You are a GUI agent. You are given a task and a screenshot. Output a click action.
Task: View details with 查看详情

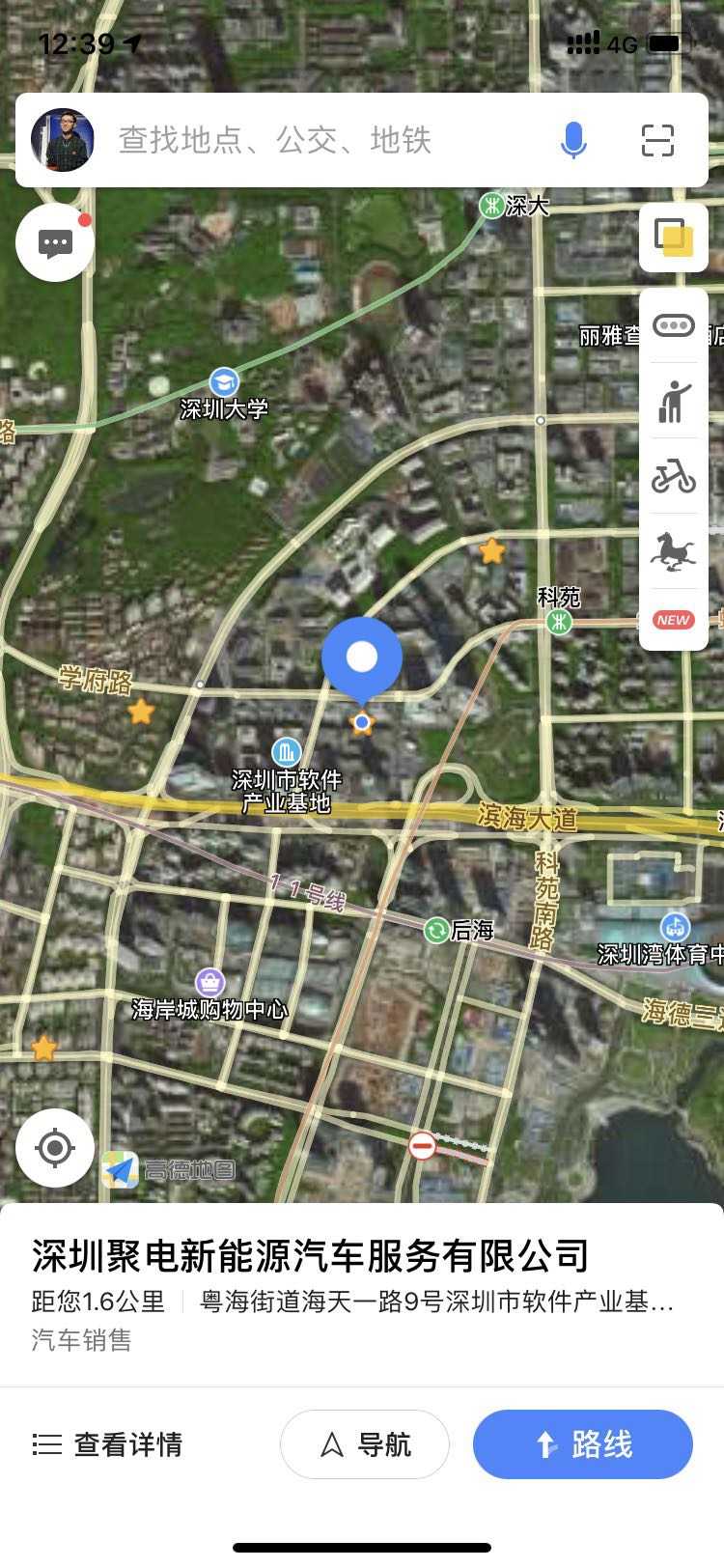[x=107, y=1444]
